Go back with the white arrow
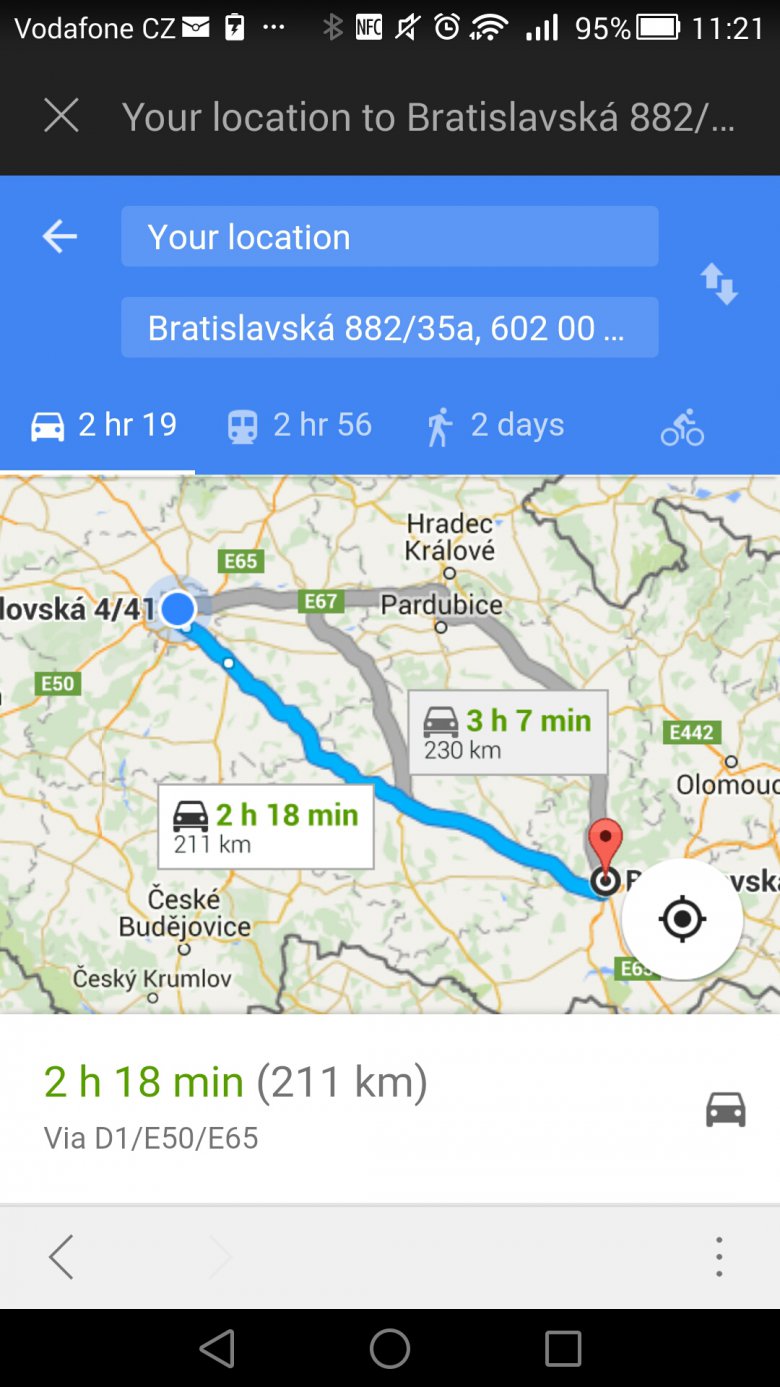Screen dimensions: 780x1387 coord(60,237)
